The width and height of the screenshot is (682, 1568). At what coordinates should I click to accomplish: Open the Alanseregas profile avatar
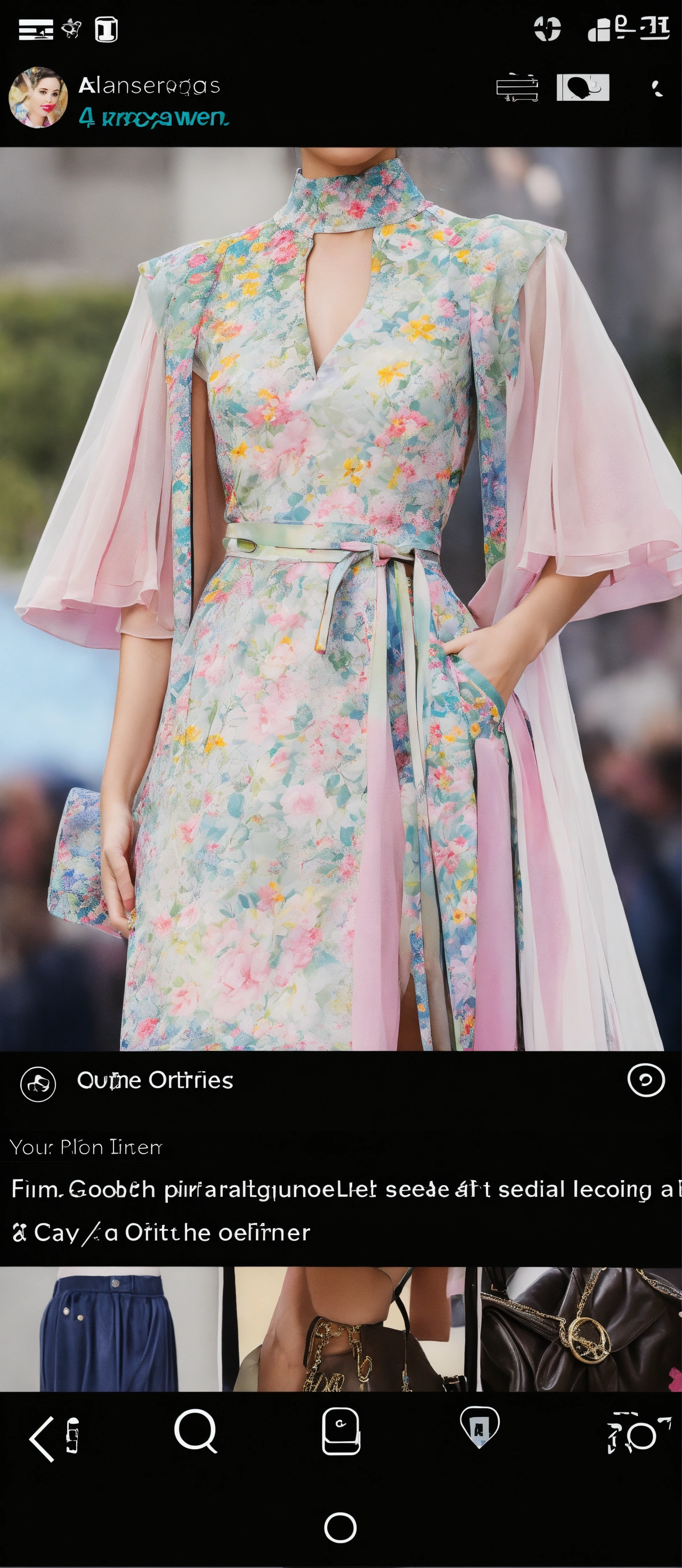click(x=38, y=97)
